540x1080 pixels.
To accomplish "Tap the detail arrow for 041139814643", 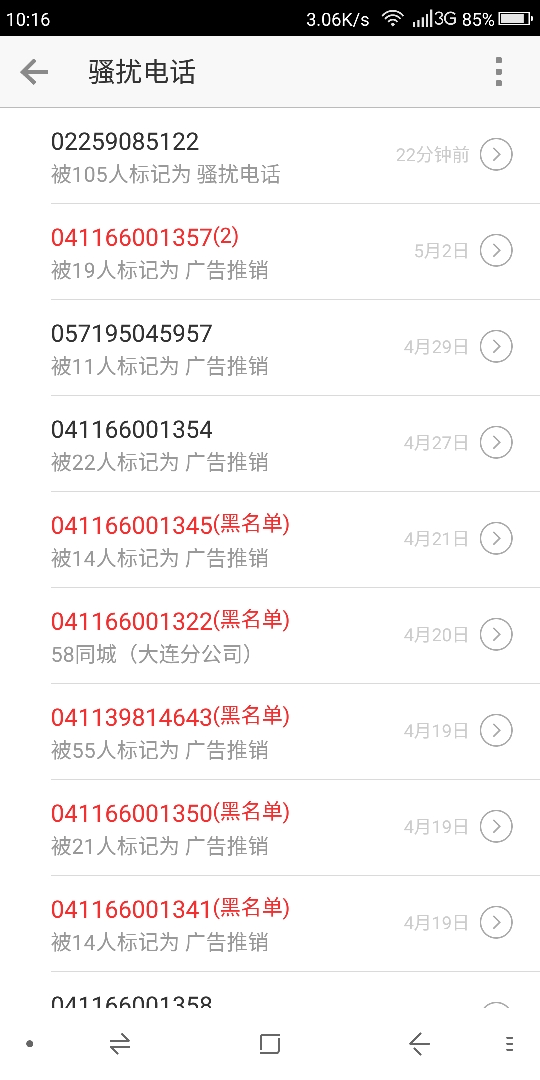I will click(x=496, y=730).
